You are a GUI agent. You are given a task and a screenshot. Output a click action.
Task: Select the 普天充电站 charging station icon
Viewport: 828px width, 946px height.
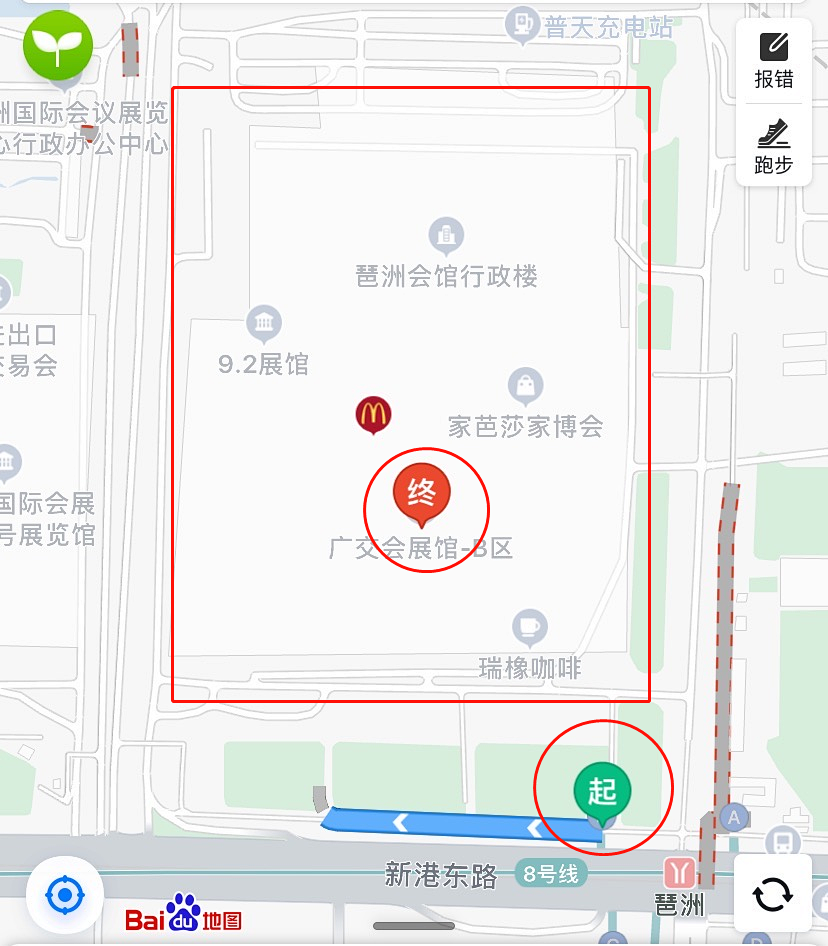(x=523, y=22)
